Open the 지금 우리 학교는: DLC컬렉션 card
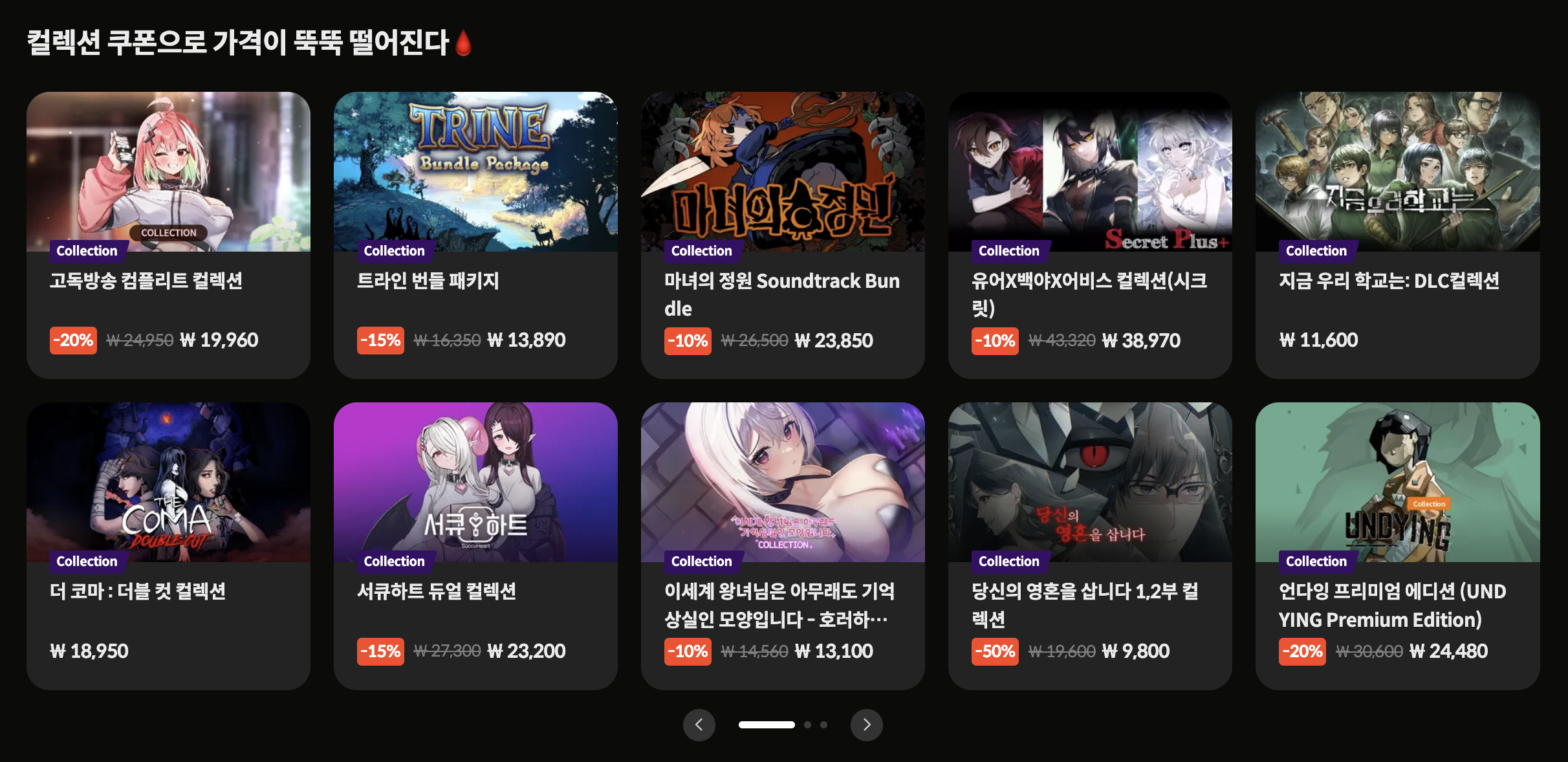Viewport: 1568px width, 762px height. pos(1397,235)
